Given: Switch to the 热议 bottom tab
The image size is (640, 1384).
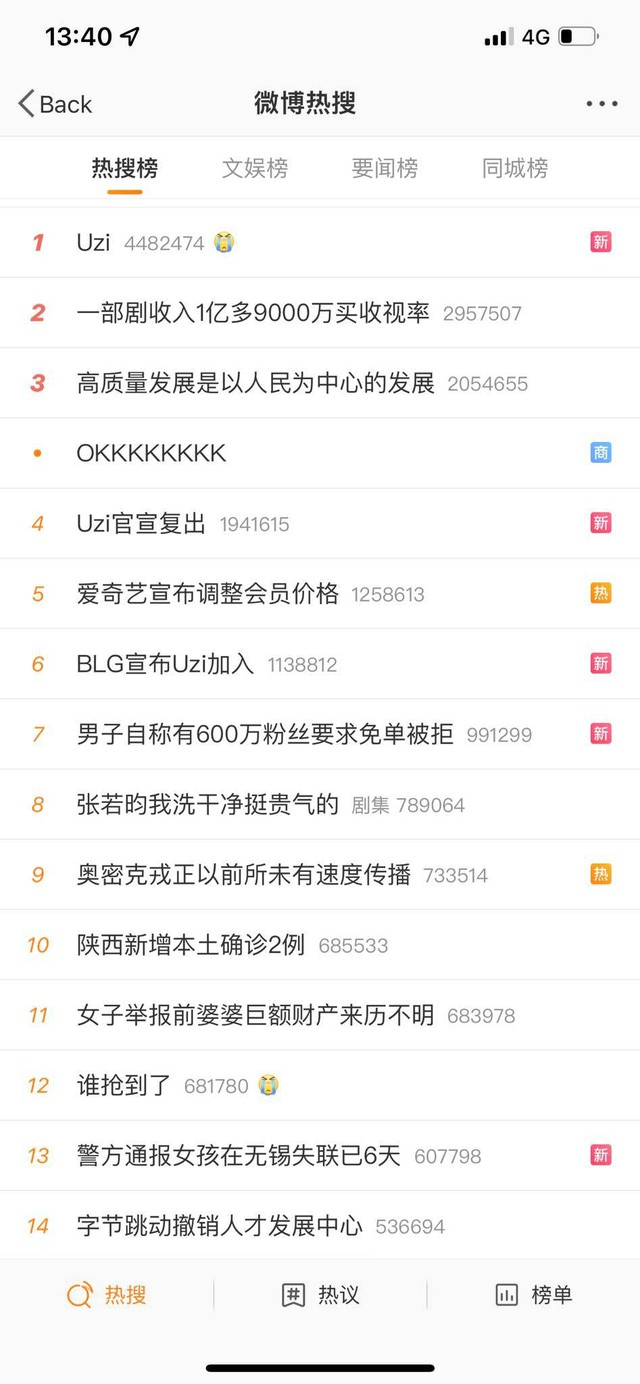Looking at the screenshot, I should point(320,1295).
